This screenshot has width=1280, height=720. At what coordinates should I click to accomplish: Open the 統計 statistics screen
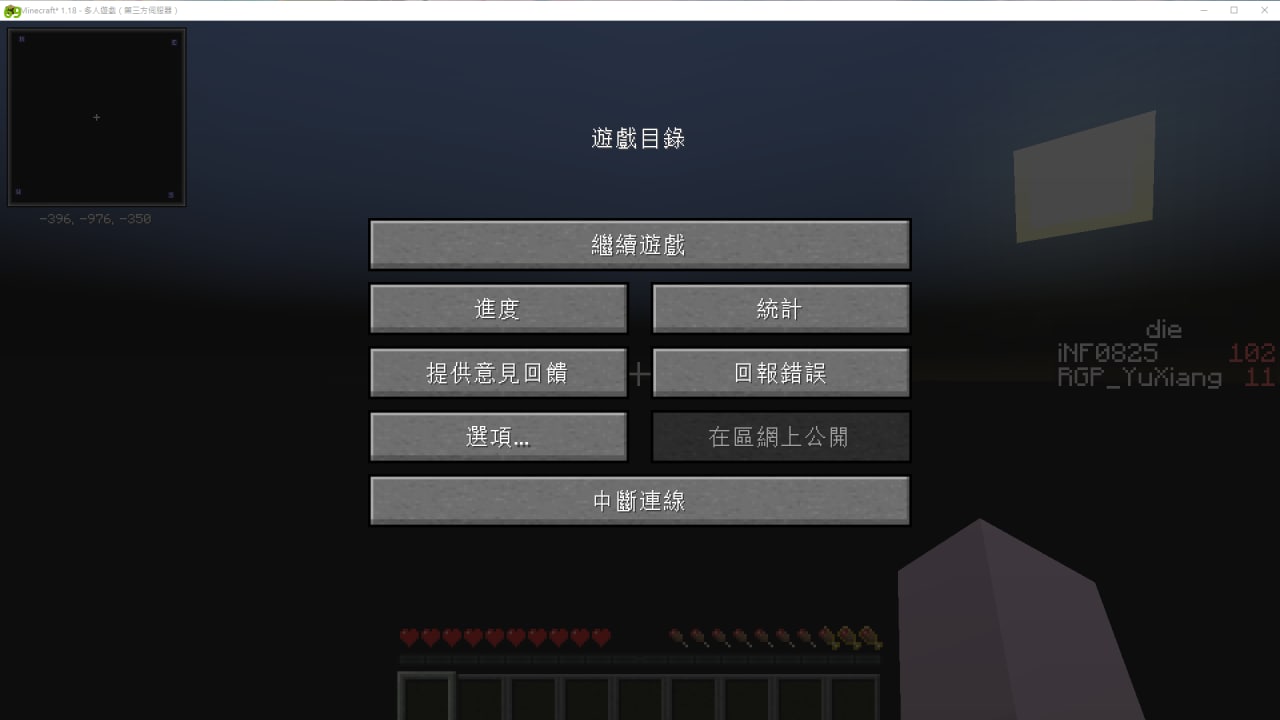click(780, 309)
